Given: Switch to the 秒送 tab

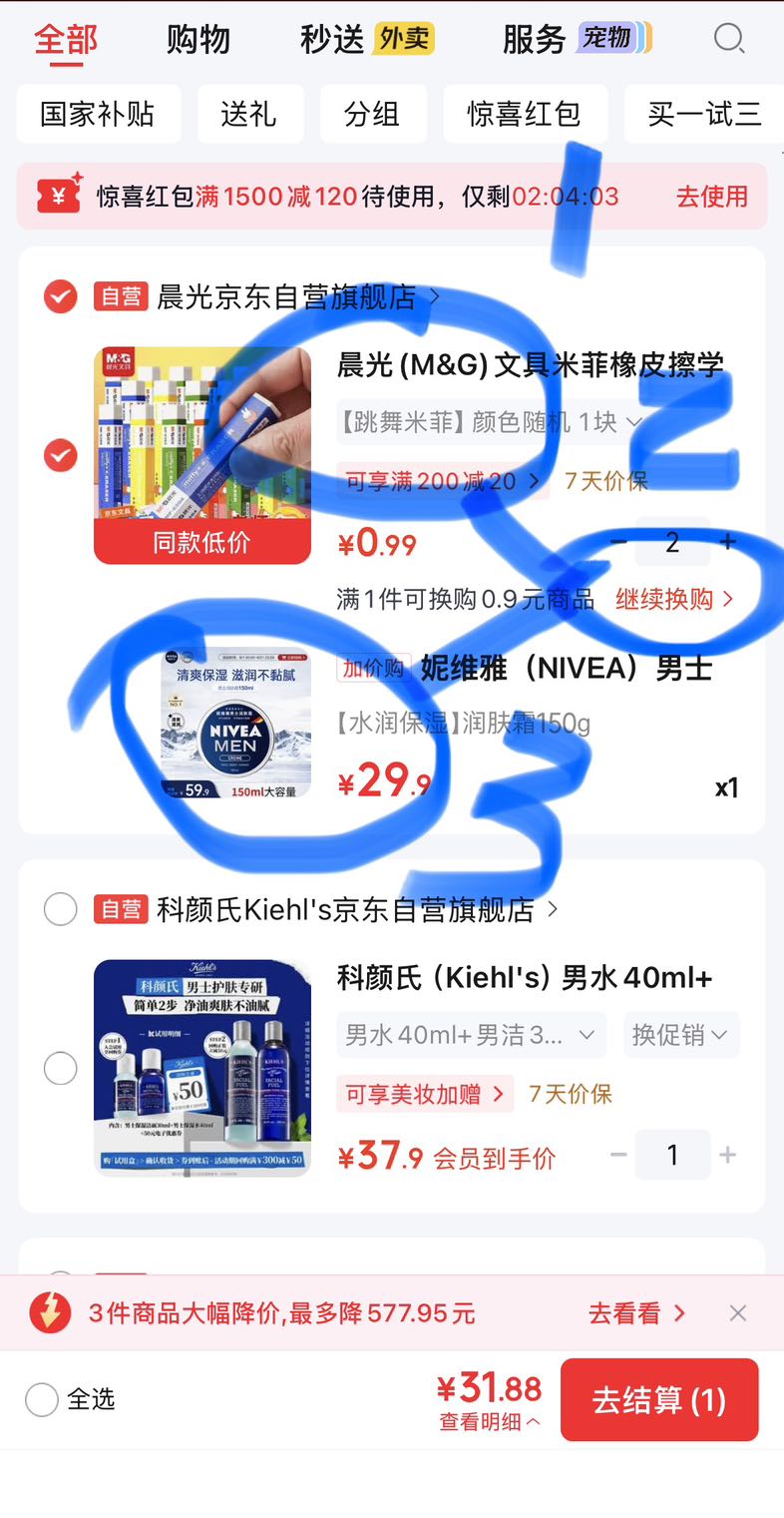Looking at the screenshot, I should pos(367,39).
